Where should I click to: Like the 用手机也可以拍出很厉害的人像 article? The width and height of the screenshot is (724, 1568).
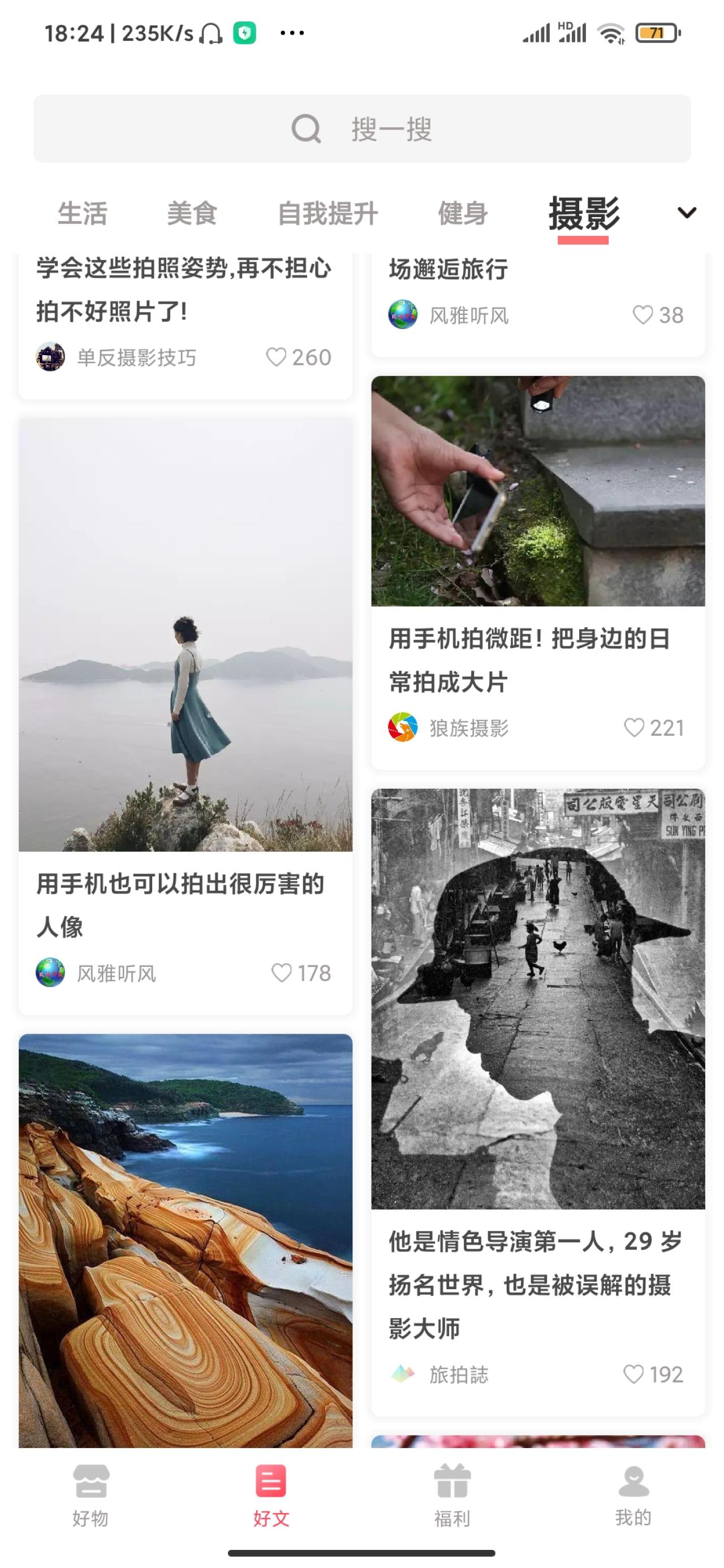click(x=281, y=973)
